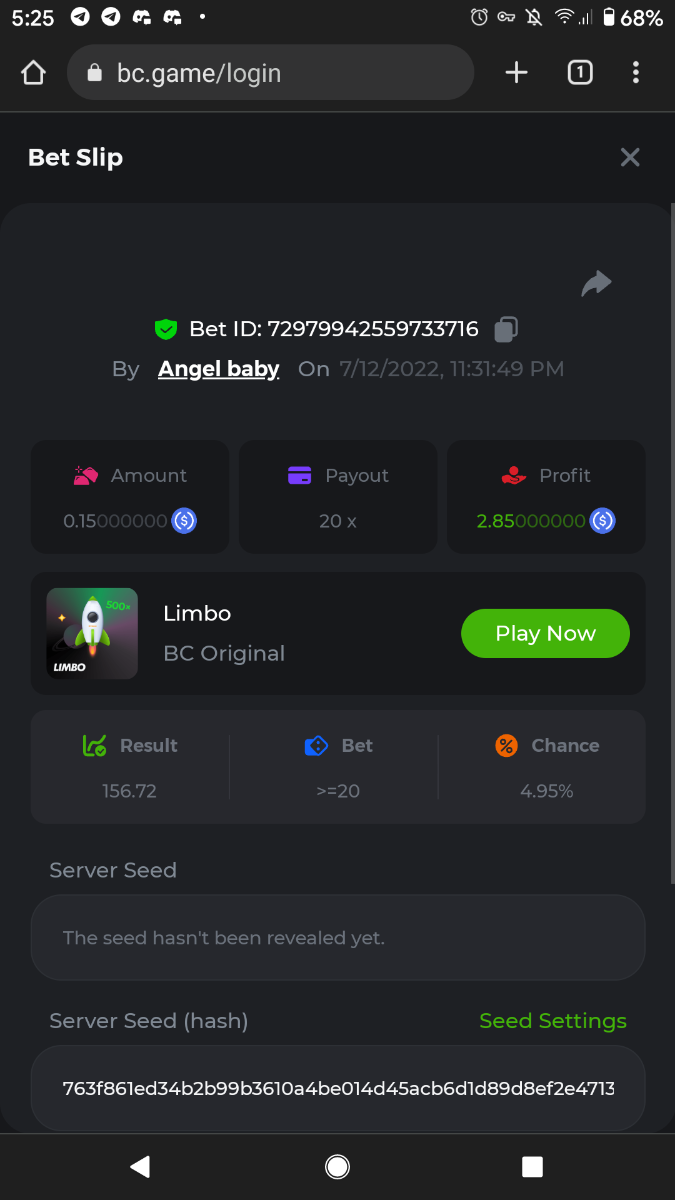
Task: Open Angel baby's profile
Action: tap(218, 369)
